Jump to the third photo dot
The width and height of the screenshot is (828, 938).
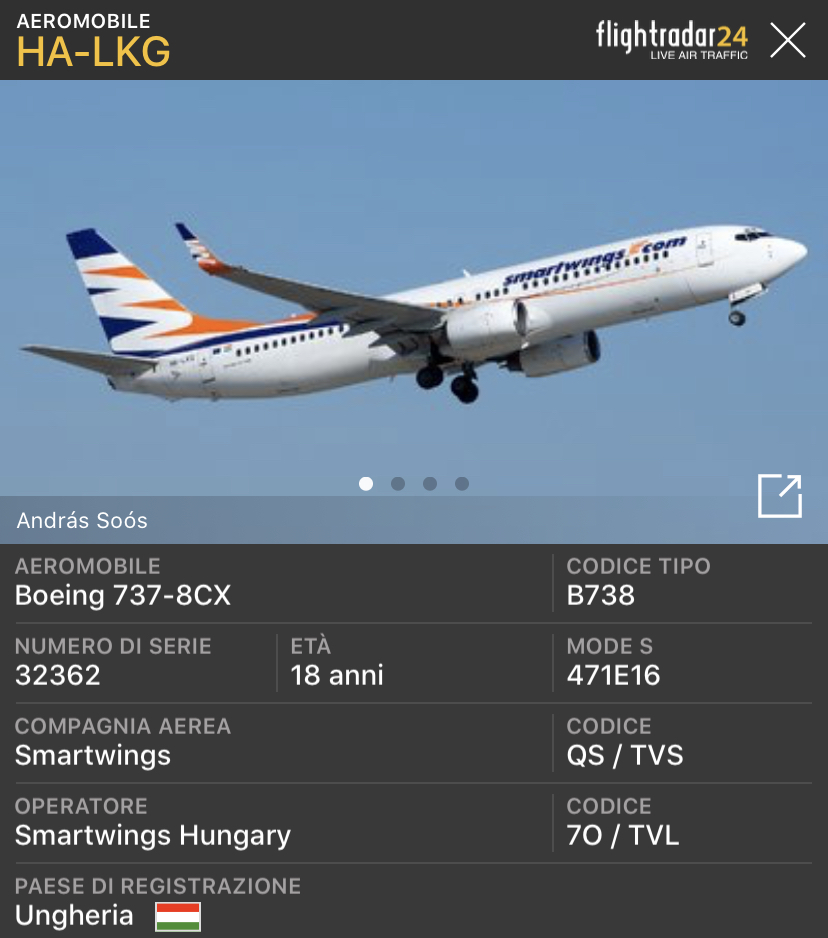coord(430,484)
